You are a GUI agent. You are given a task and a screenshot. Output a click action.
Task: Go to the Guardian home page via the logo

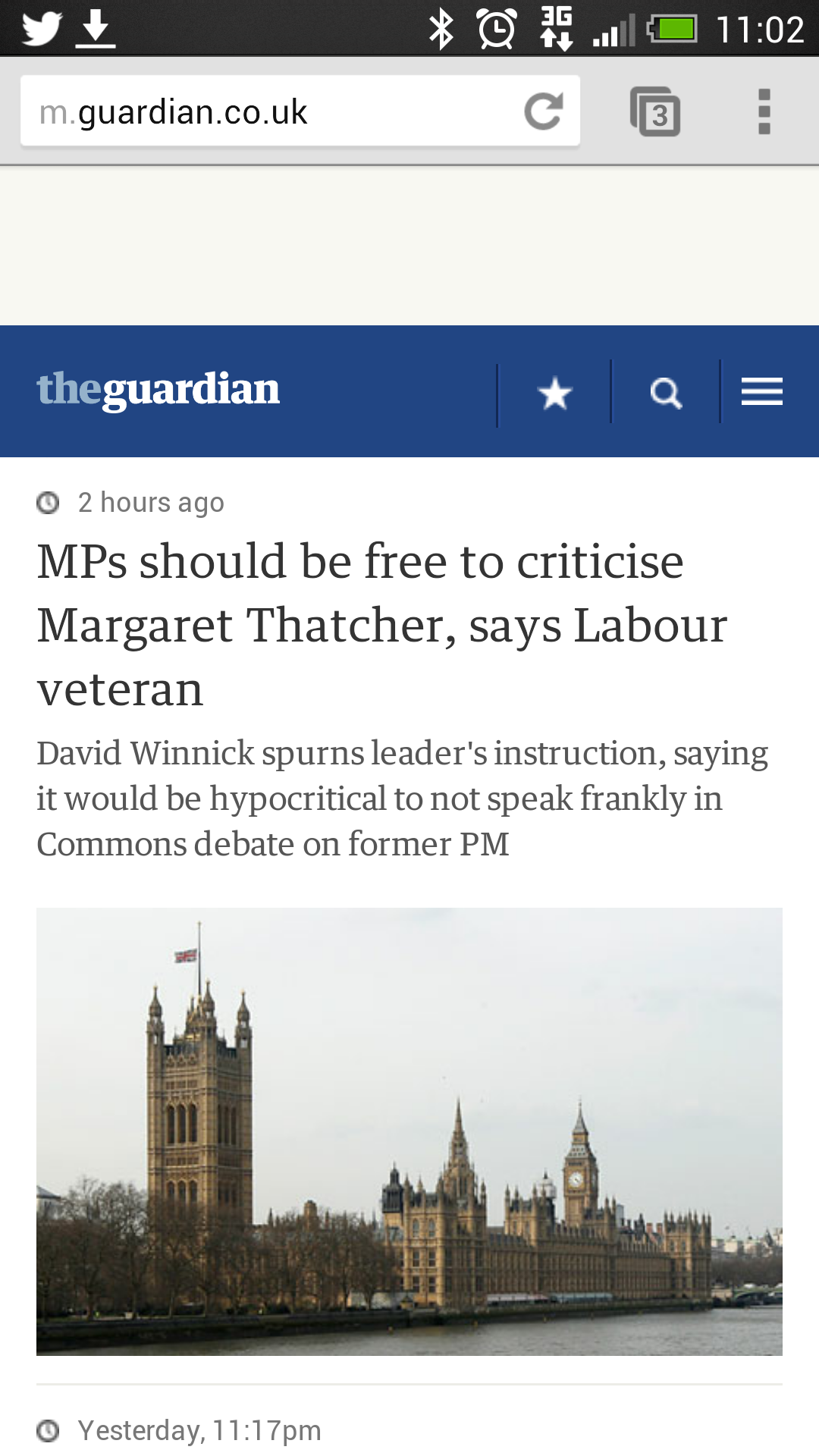point(158,390)
